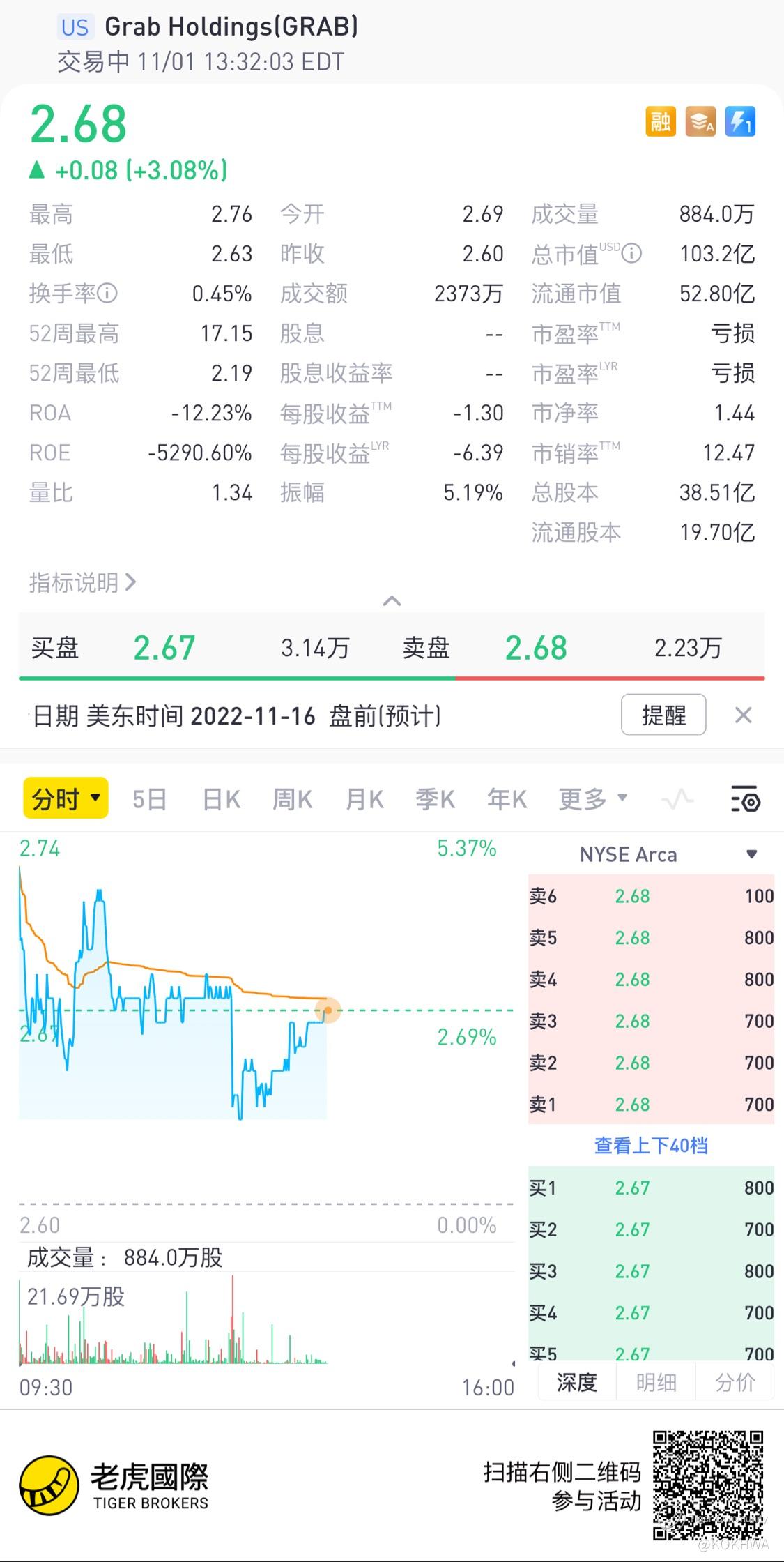Show the 周K weekly chart

coord(292,799)
